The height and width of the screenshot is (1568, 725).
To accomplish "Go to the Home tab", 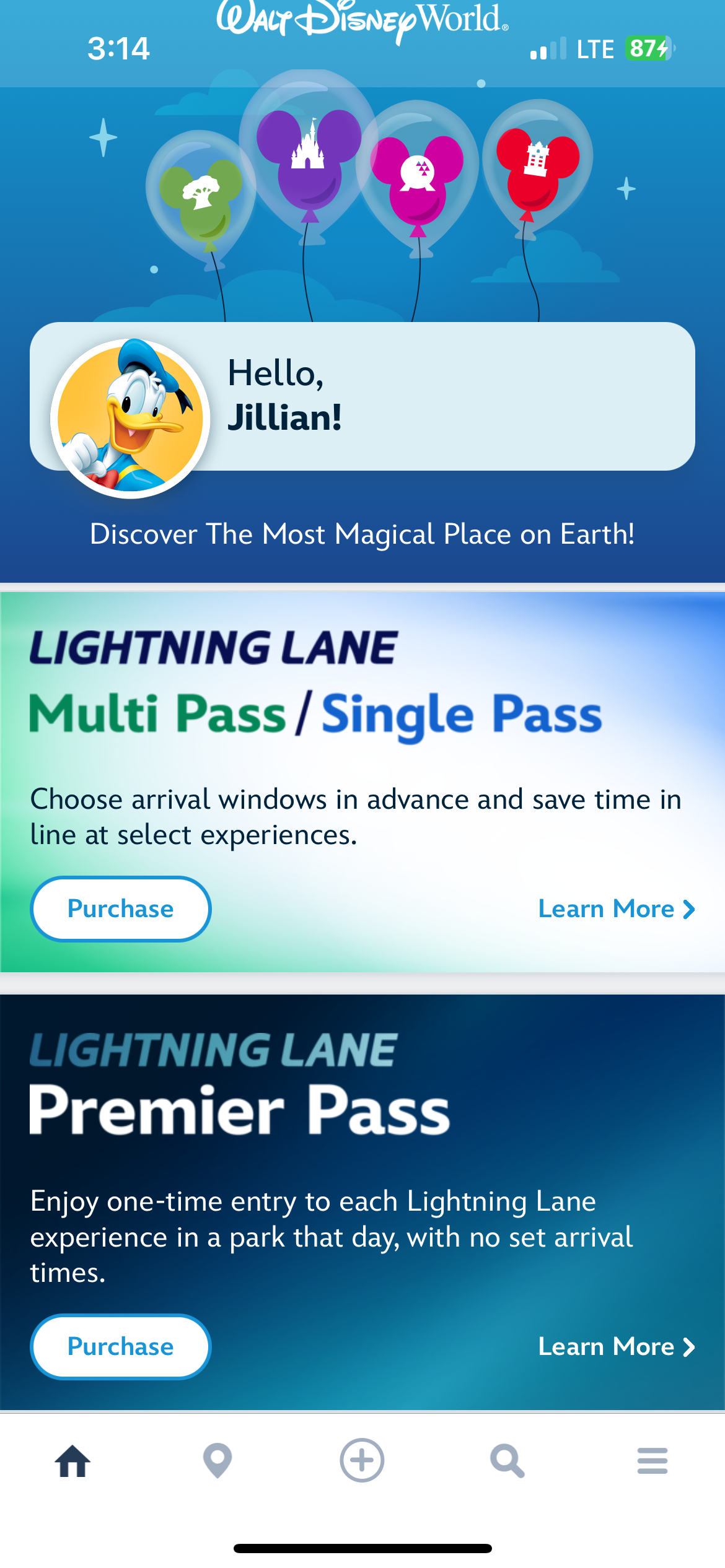I will [x=72, y=1461].
